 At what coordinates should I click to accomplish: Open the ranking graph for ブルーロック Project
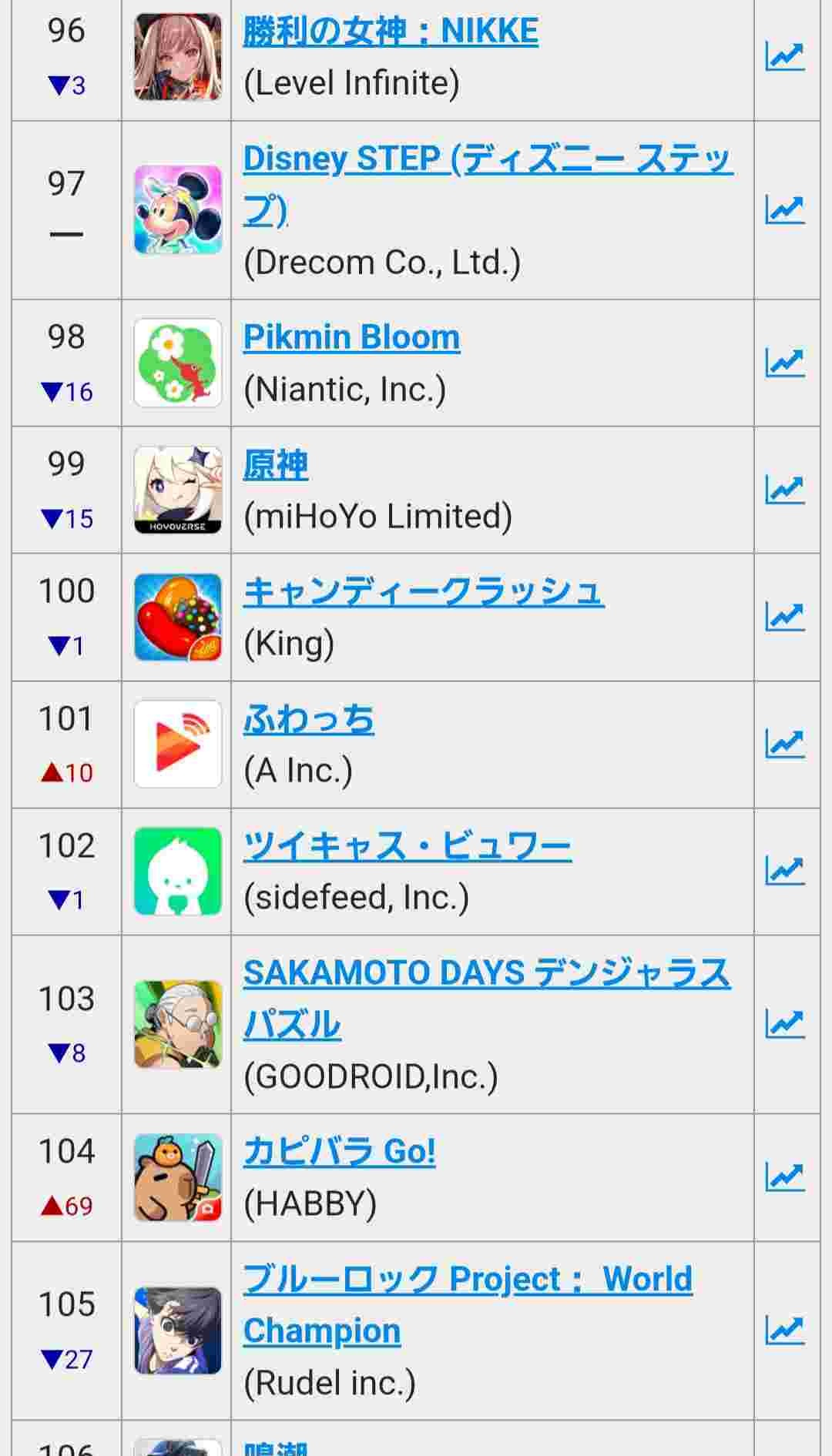tap(785, 1330)
